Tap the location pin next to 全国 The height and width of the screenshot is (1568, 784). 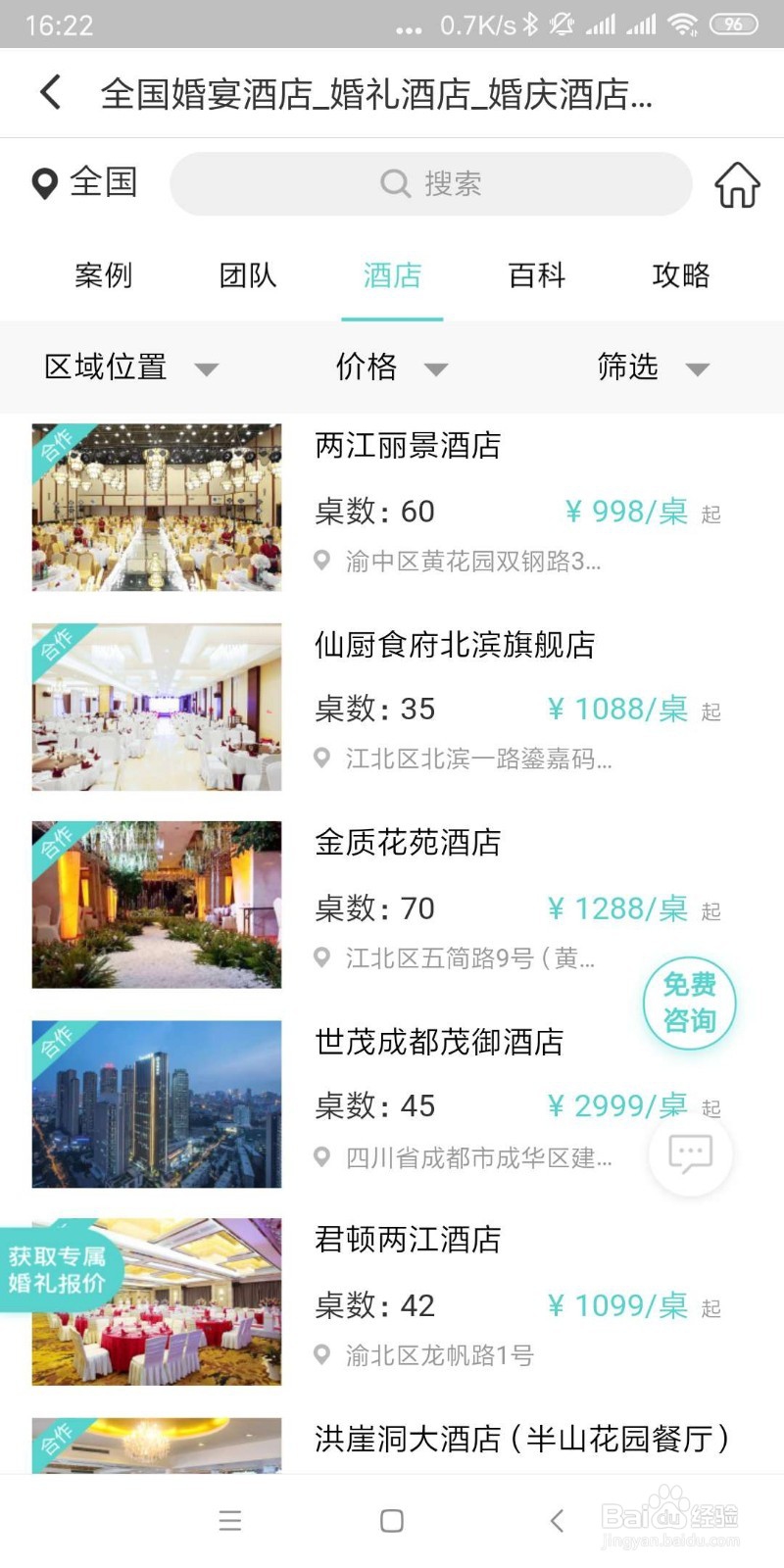43,184
